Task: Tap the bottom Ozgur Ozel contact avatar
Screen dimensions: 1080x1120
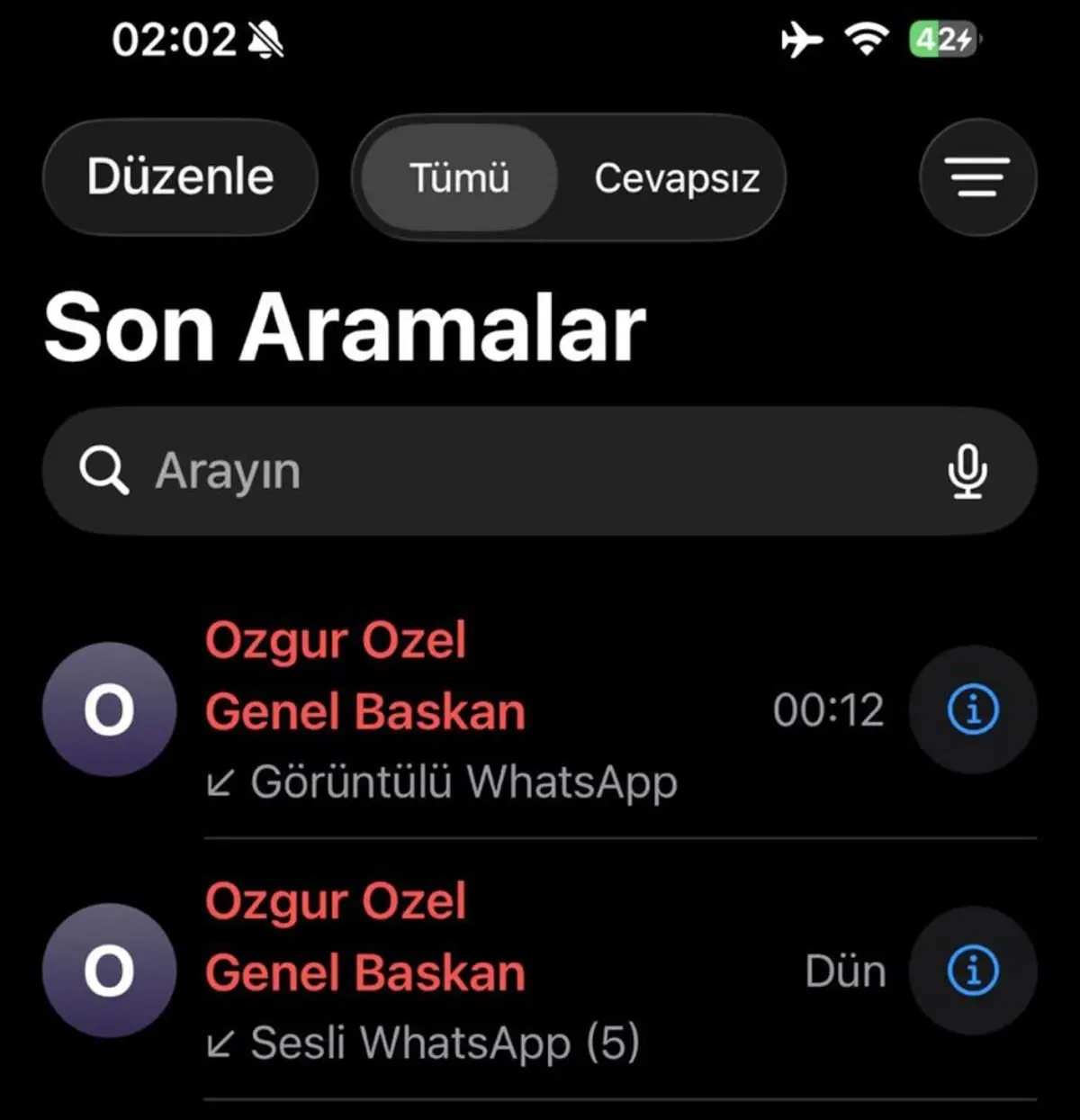Action: pyautogui.click(x=109, y=971)
